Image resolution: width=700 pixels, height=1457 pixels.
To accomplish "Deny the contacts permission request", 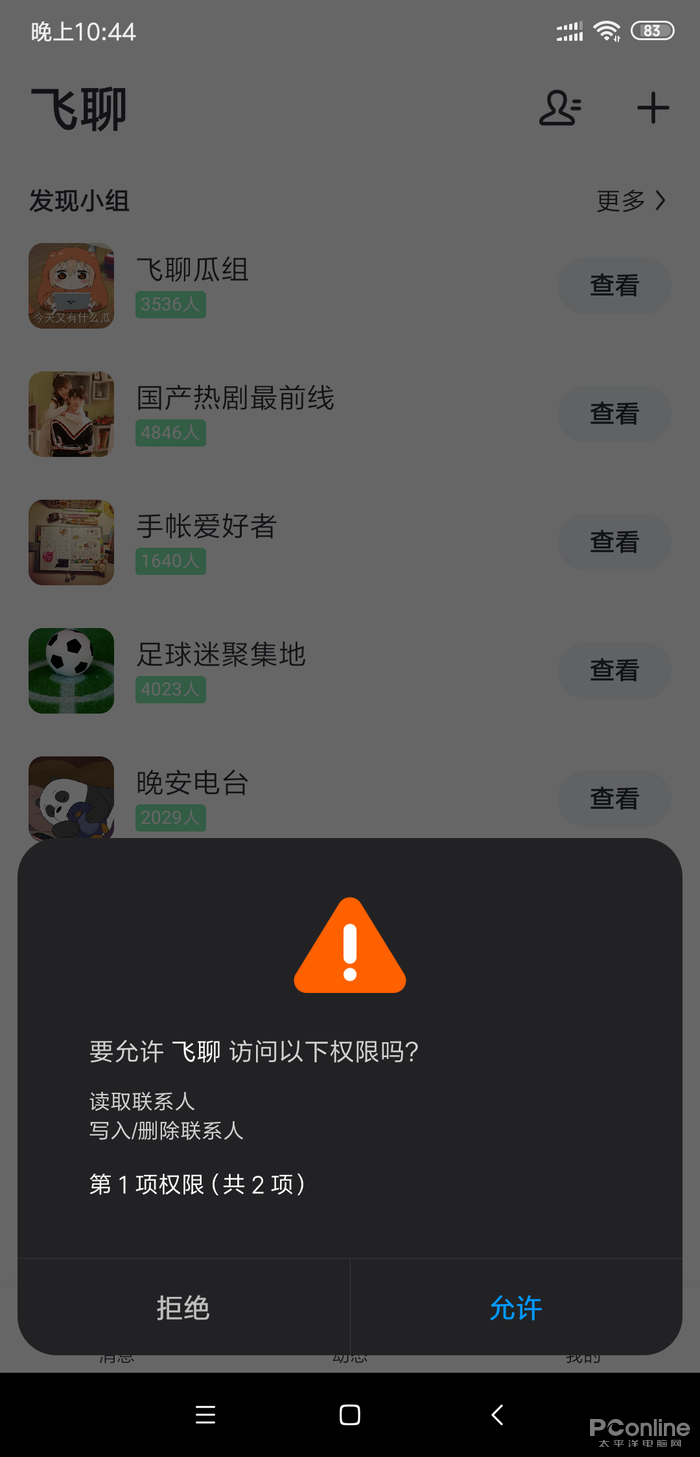I will coord(183,1307).
